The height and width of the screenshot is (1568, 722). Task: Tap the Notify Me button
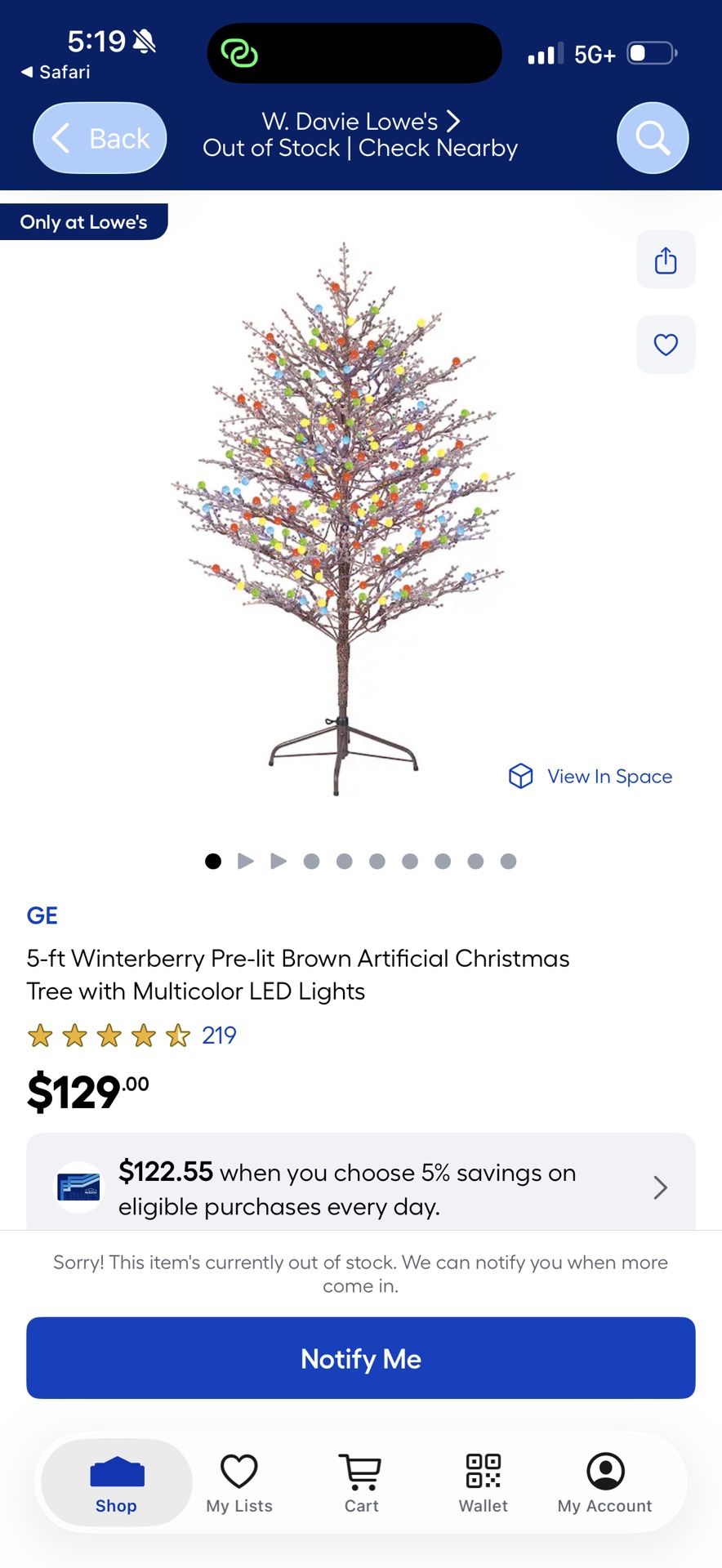point(360,1358)
